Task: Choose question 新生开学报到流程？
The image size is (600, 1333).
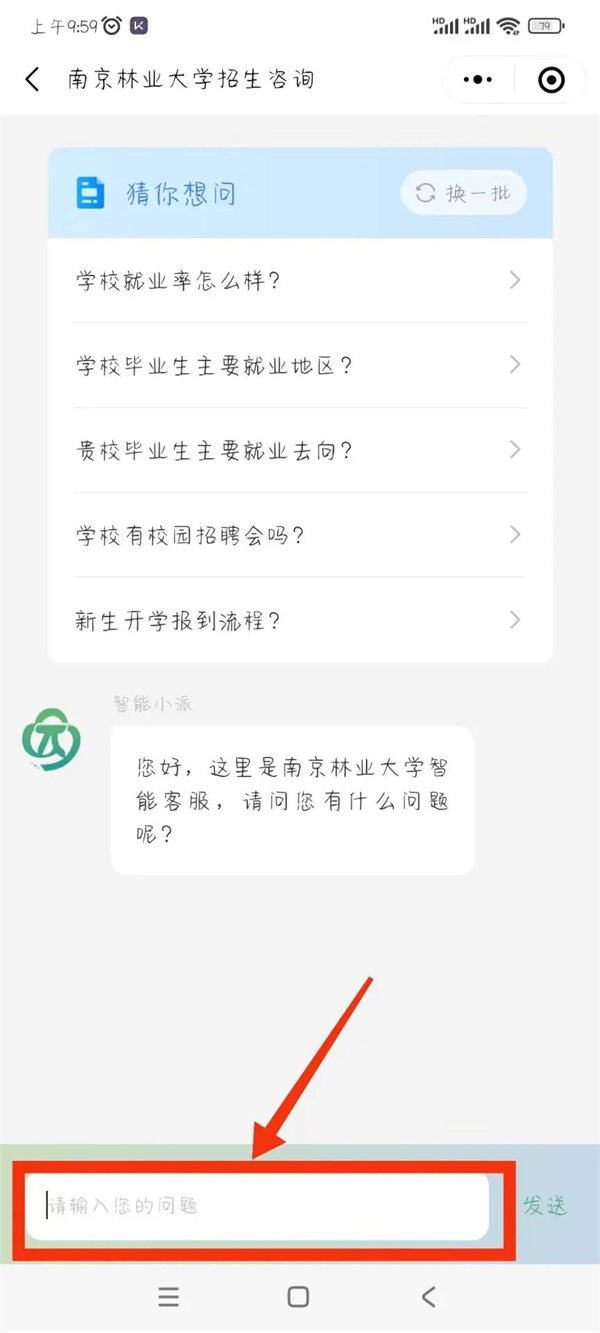Action: [300, 620]
